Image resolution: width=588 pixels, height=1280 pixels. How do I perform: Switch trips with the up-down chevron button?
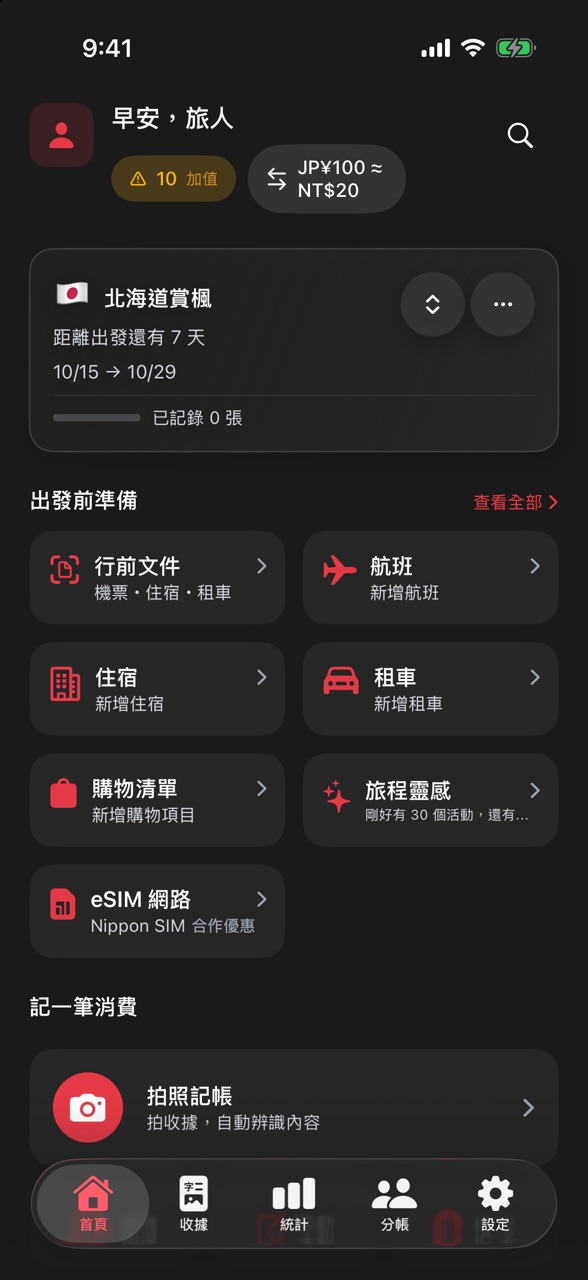(433, 304)
